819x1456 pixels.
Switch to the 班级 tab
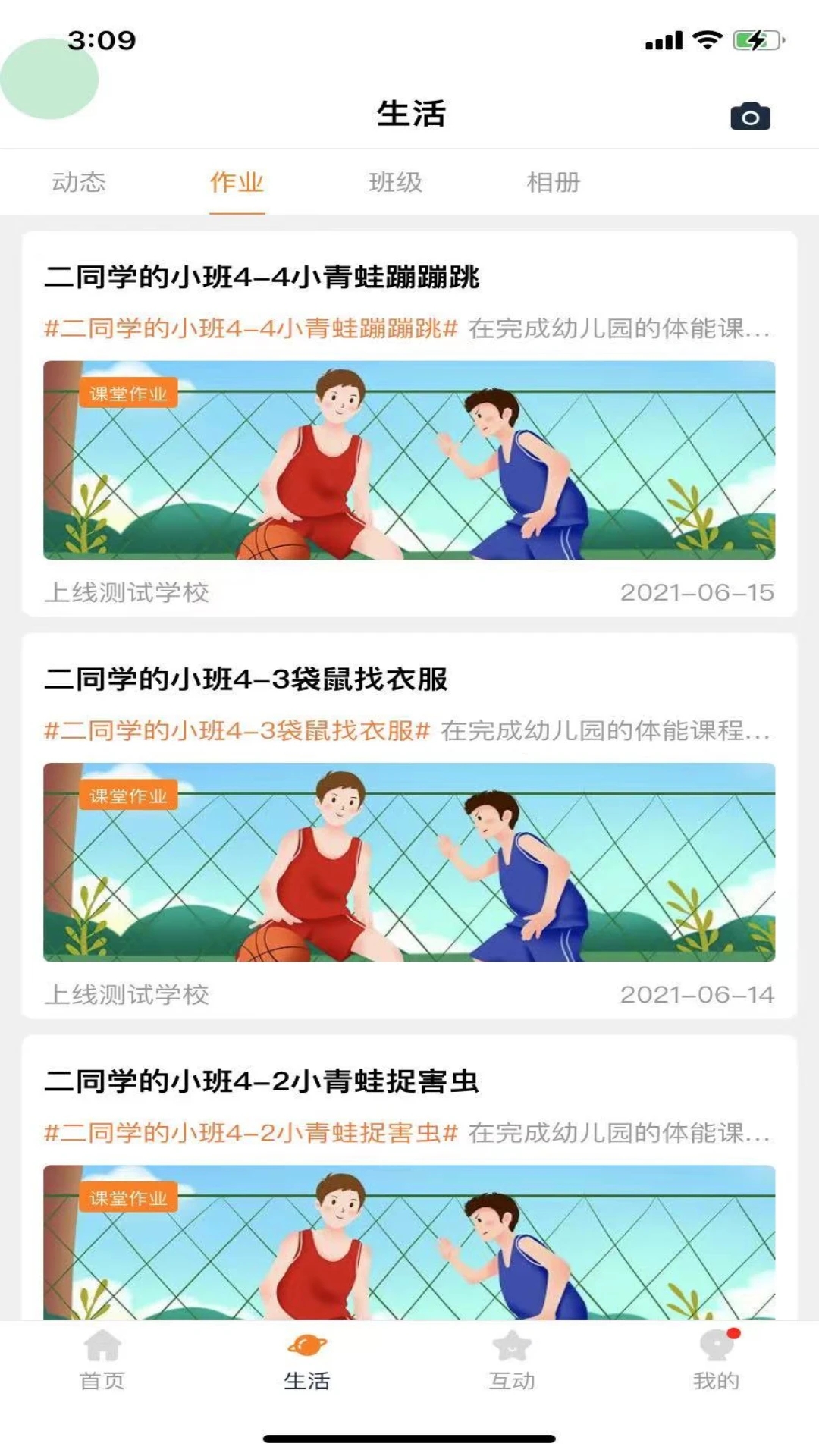[x=395, y=183]
